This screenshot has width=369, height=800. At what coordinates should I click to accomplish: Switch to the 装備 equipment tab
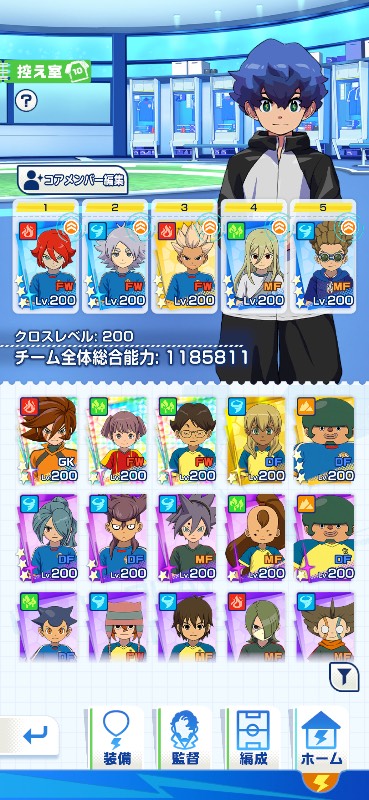tap(116, 738)
